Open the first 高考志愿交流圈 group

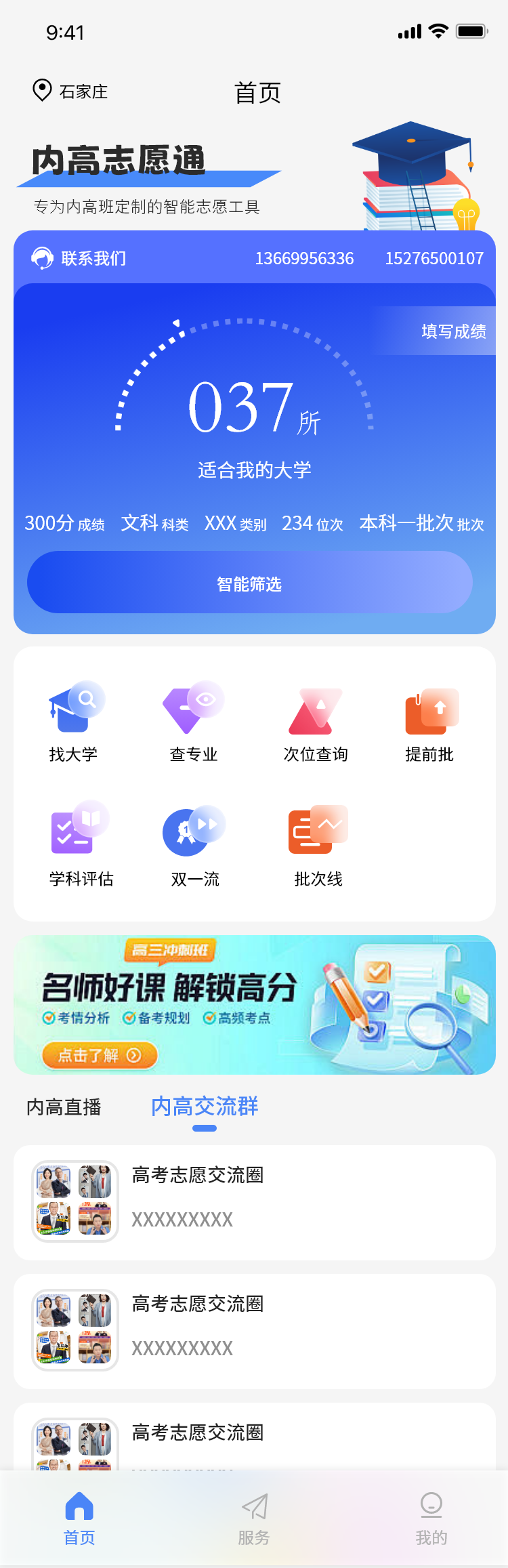(x=254, y=1202)
